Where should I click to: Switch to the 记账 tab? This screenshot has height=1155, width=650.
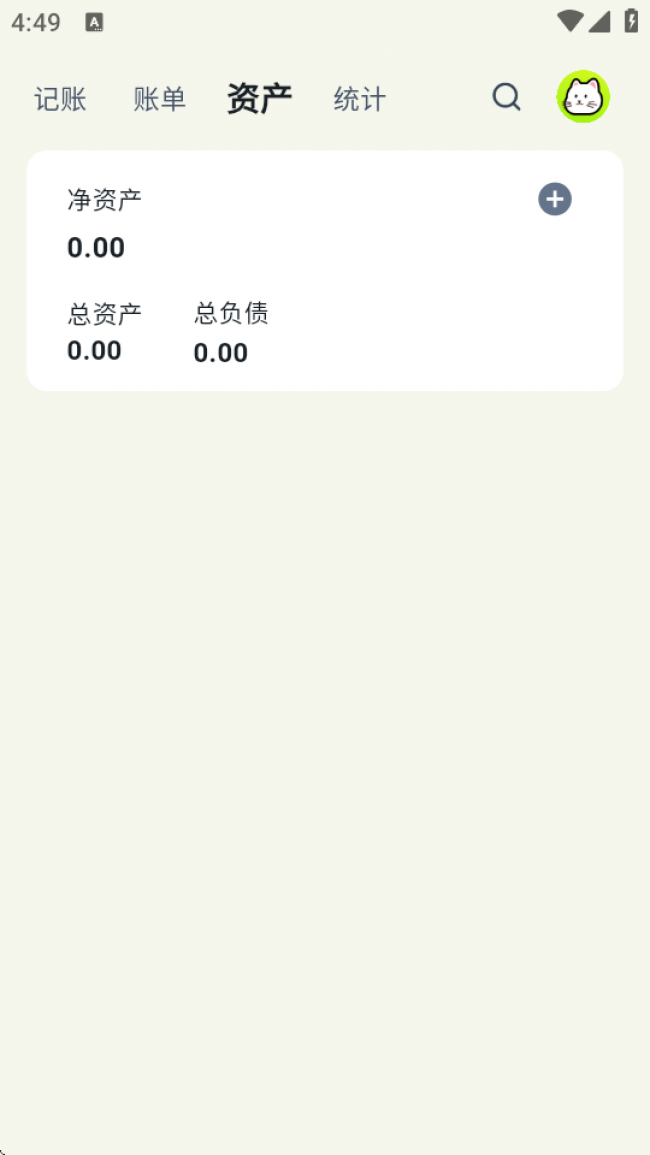(x=60, y=99)
